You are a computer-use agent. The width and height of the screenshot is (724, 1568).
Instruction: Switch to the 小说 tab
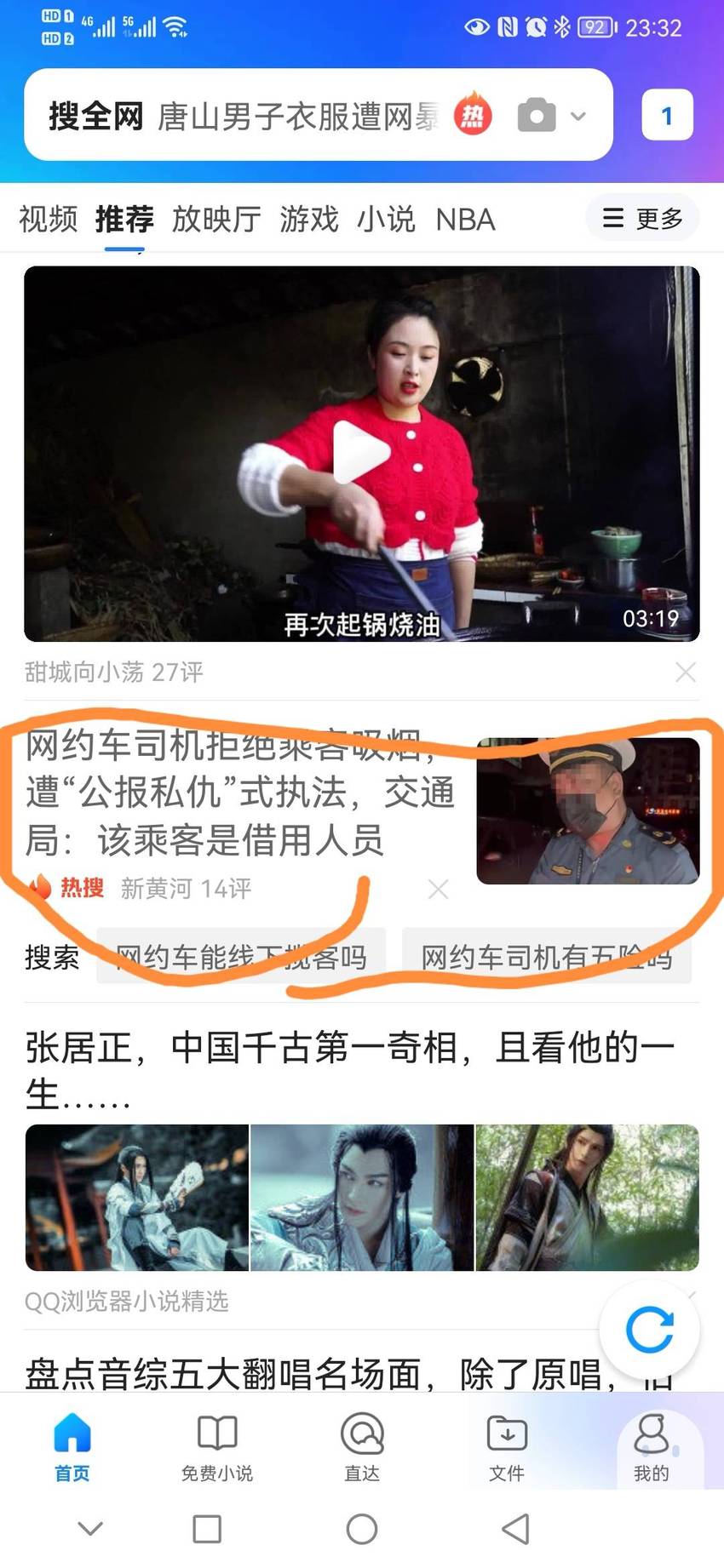coord(386,220)
